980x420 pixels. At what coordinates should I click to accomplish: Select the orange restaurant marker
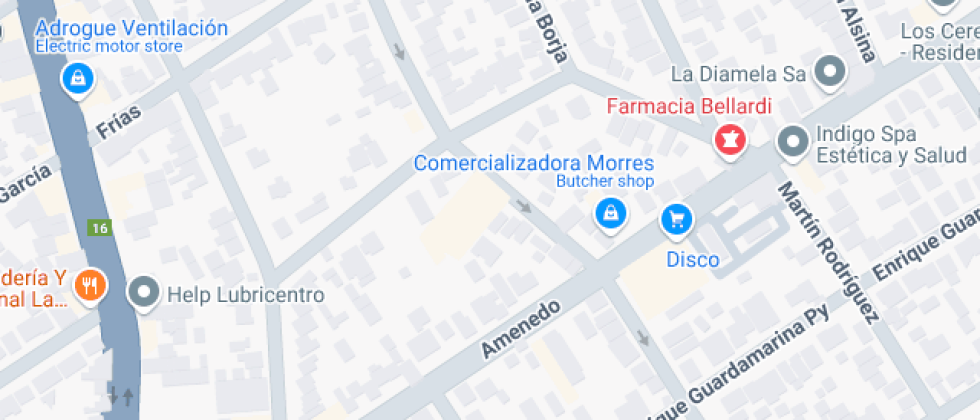[x=90, y=286]
